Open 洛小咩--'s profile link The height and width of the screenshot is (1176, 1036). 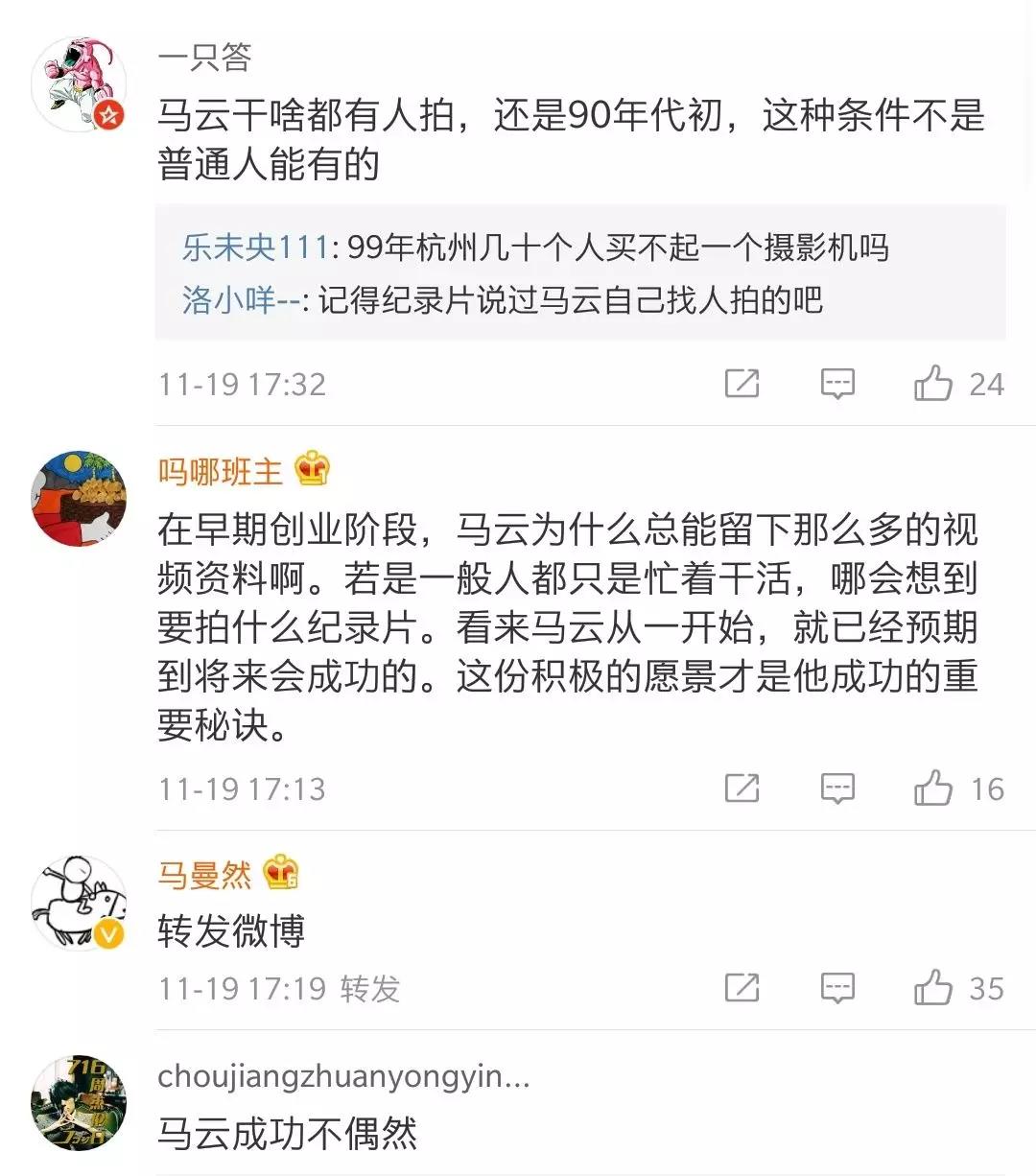[240, 300]
